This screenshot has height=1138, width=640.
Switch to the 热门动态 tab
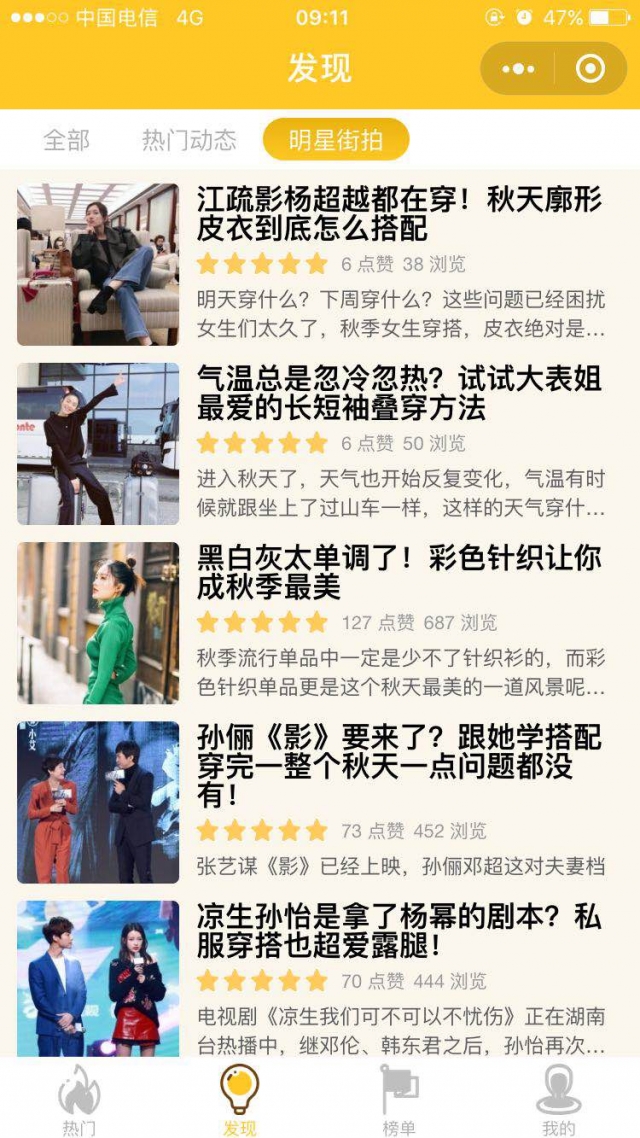tap(189, 140)
